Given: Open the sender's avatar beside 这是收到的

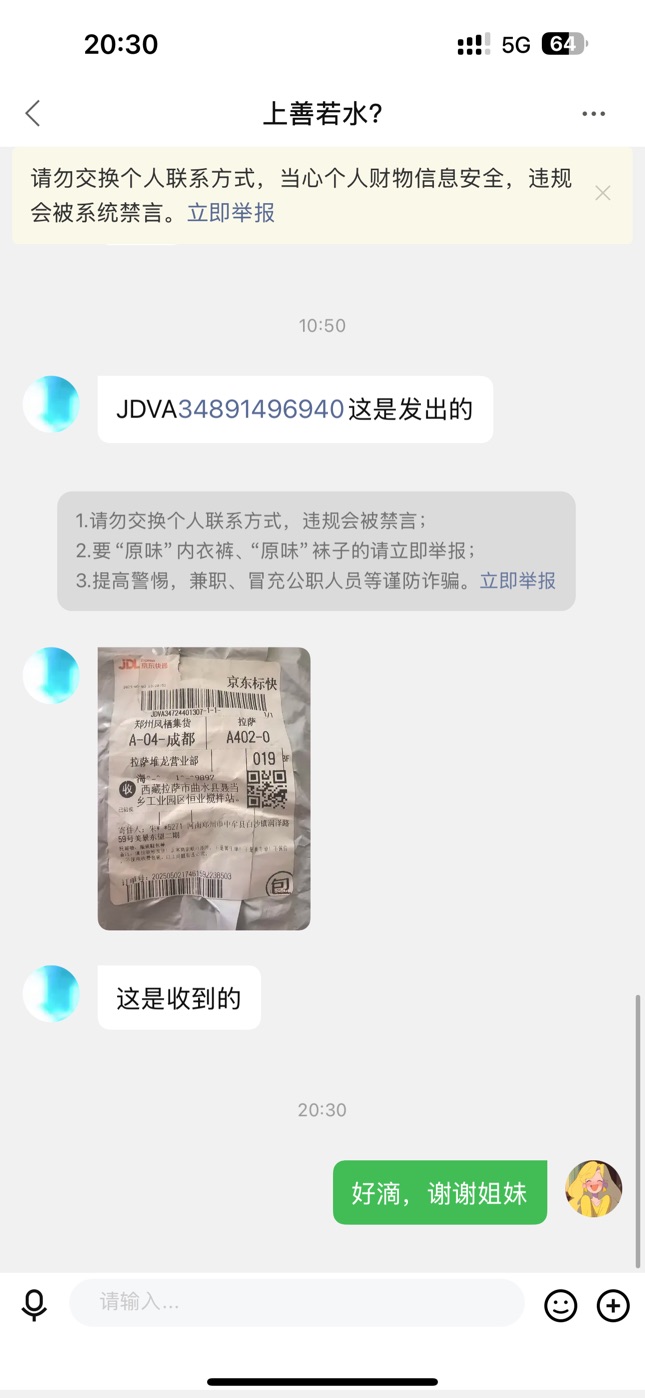Looking at the screenshot, I should [x=51, y=994].
